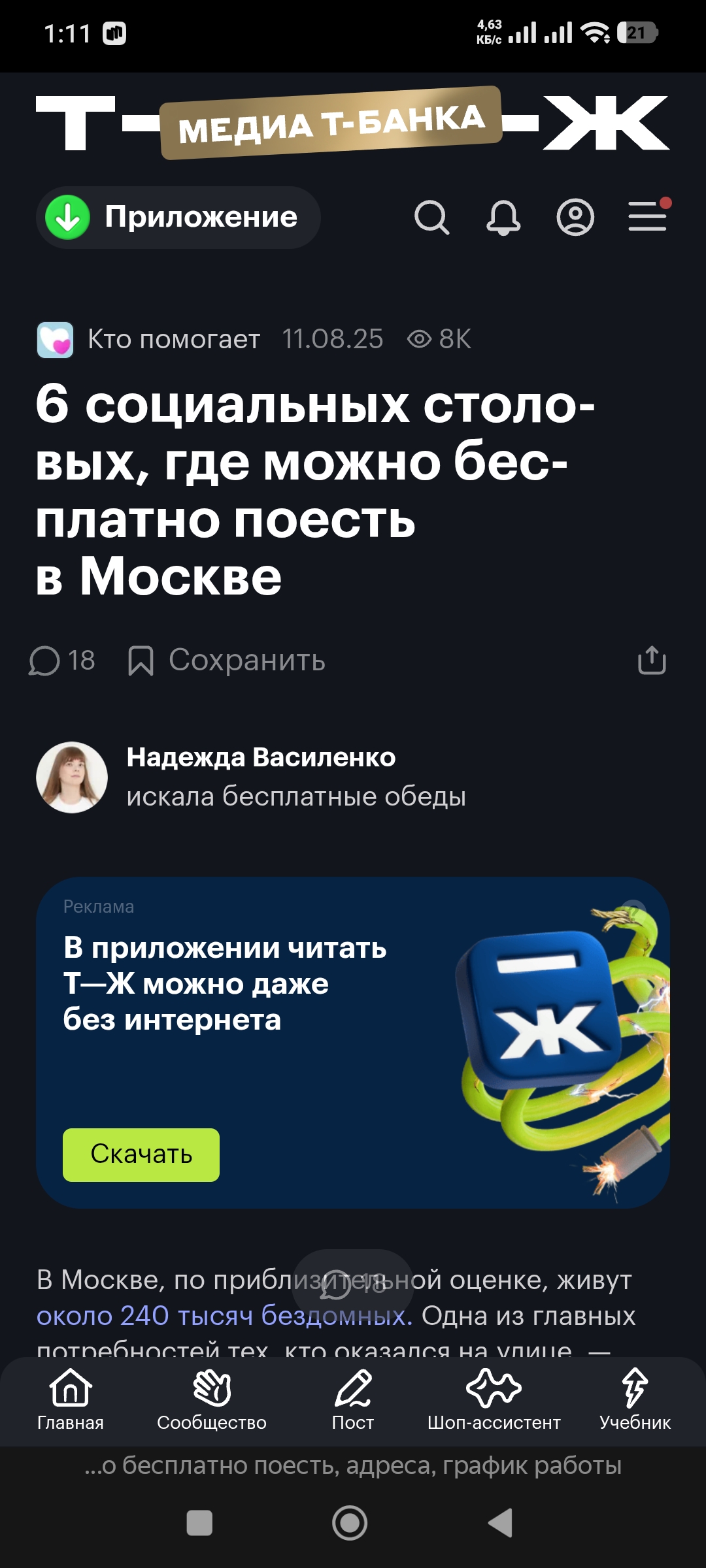Follow the около 240 тысяч бездомных link
The height and width of the screenshot is (1568, 706).
point(224,1316)
